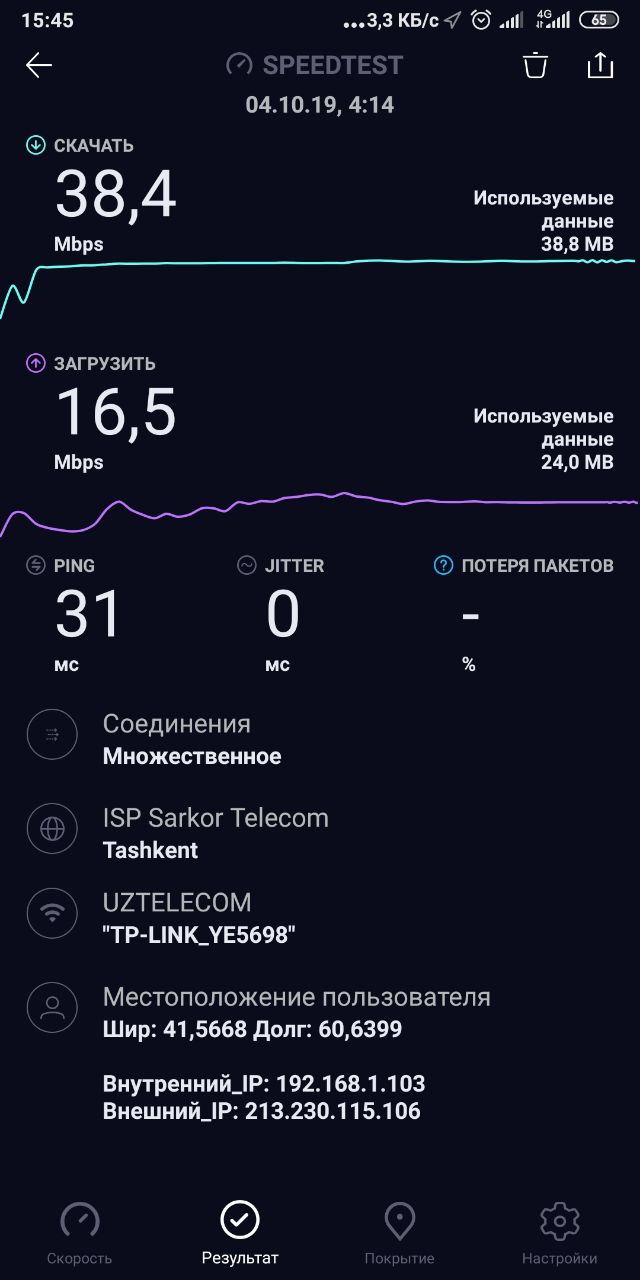
Task: Open the Покрытие coverage tab
Action: point(400,1233)
